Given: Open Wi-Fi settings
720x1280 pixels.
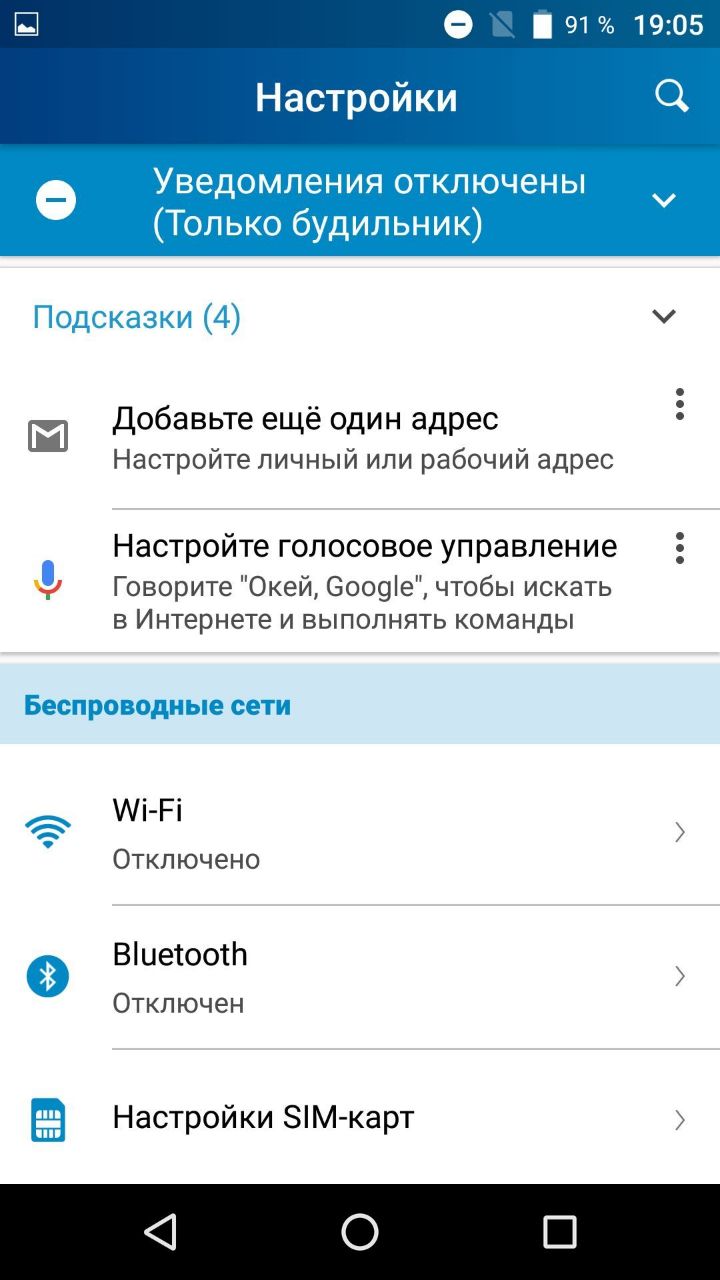Looking at the screenshot, I should (360, 832).
